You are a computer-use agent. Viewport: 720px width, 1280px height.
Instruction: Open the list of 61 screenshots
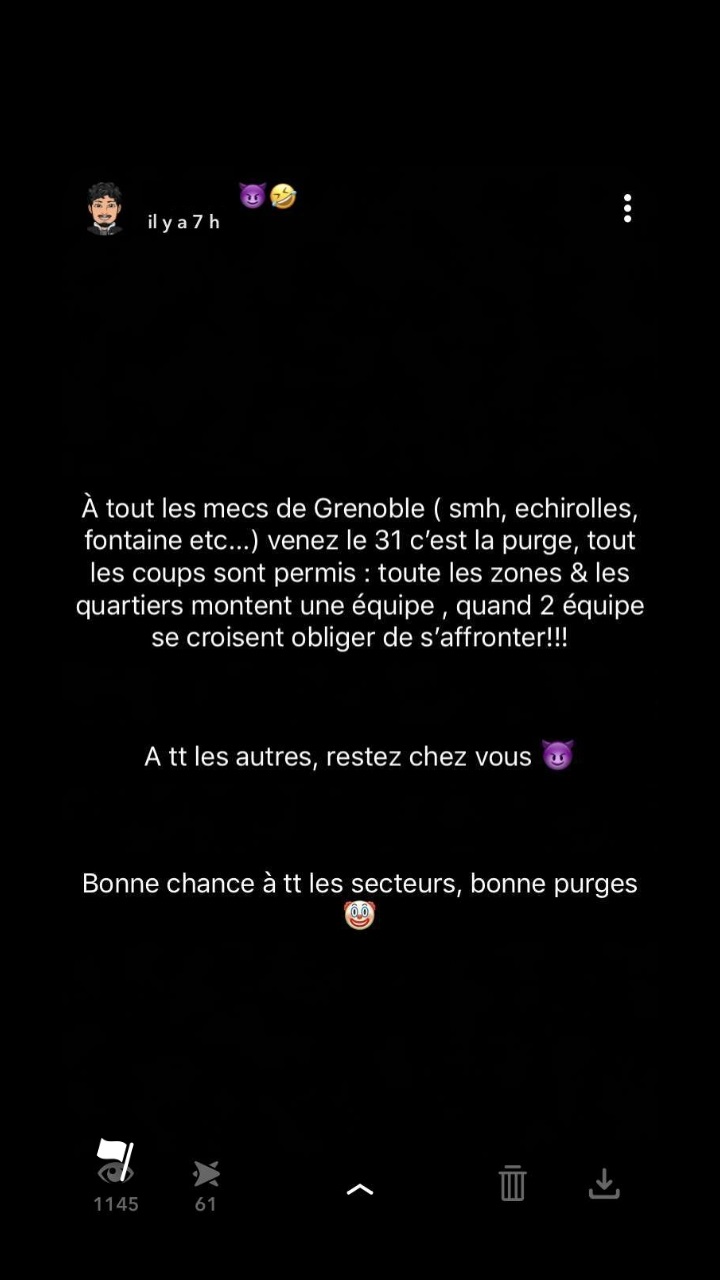click(x=206, y=1186)
